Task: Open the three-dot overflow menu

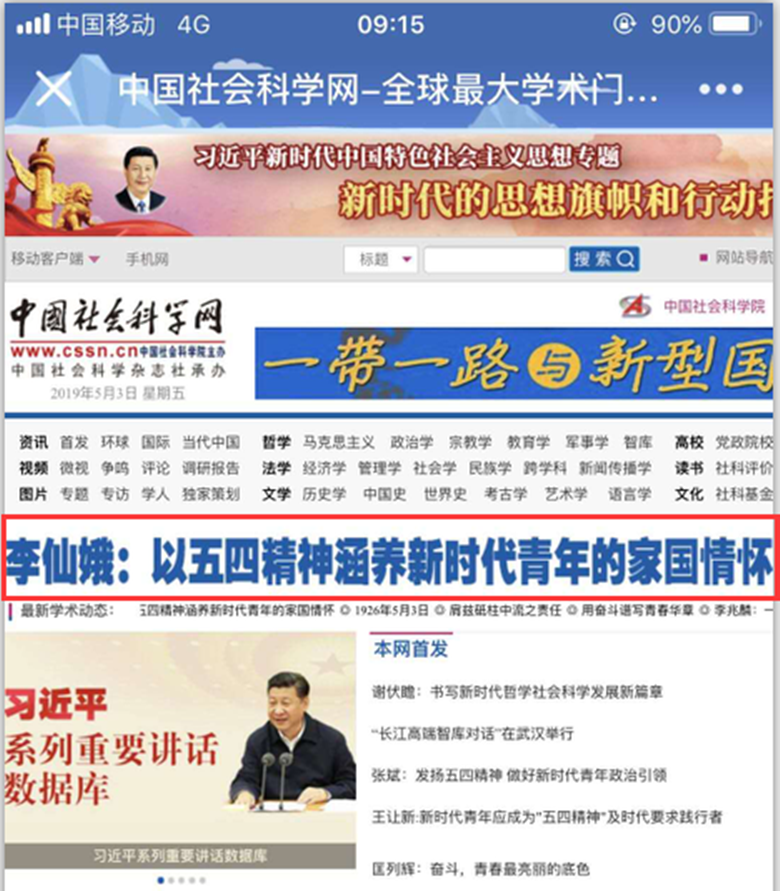Action: 720,90
